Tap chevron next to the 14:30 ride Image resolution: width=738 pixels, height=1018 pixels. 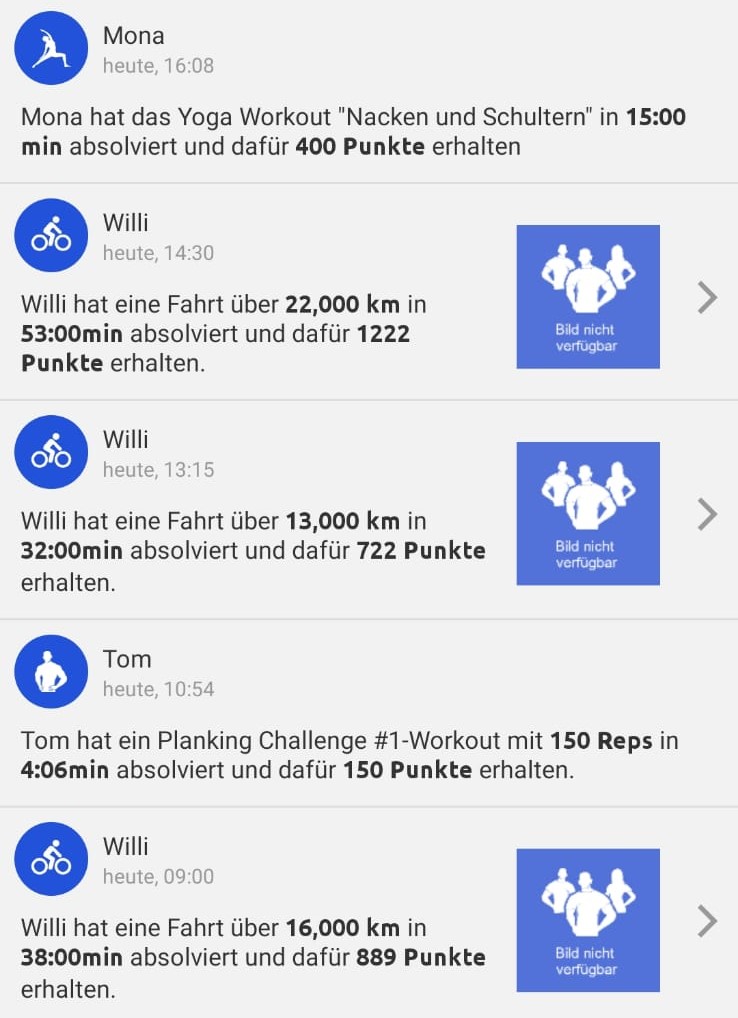point(707,297)
